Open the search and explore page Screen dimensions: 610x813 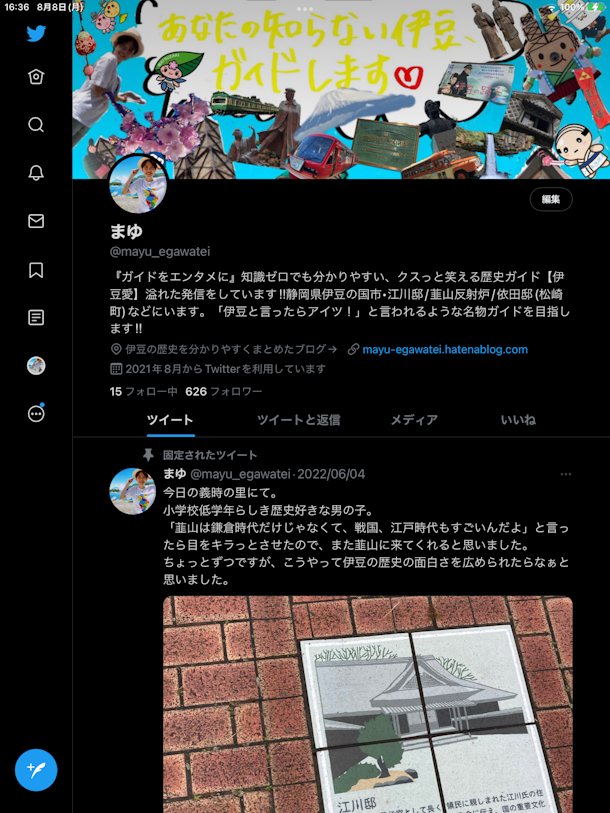coord(36,125)
